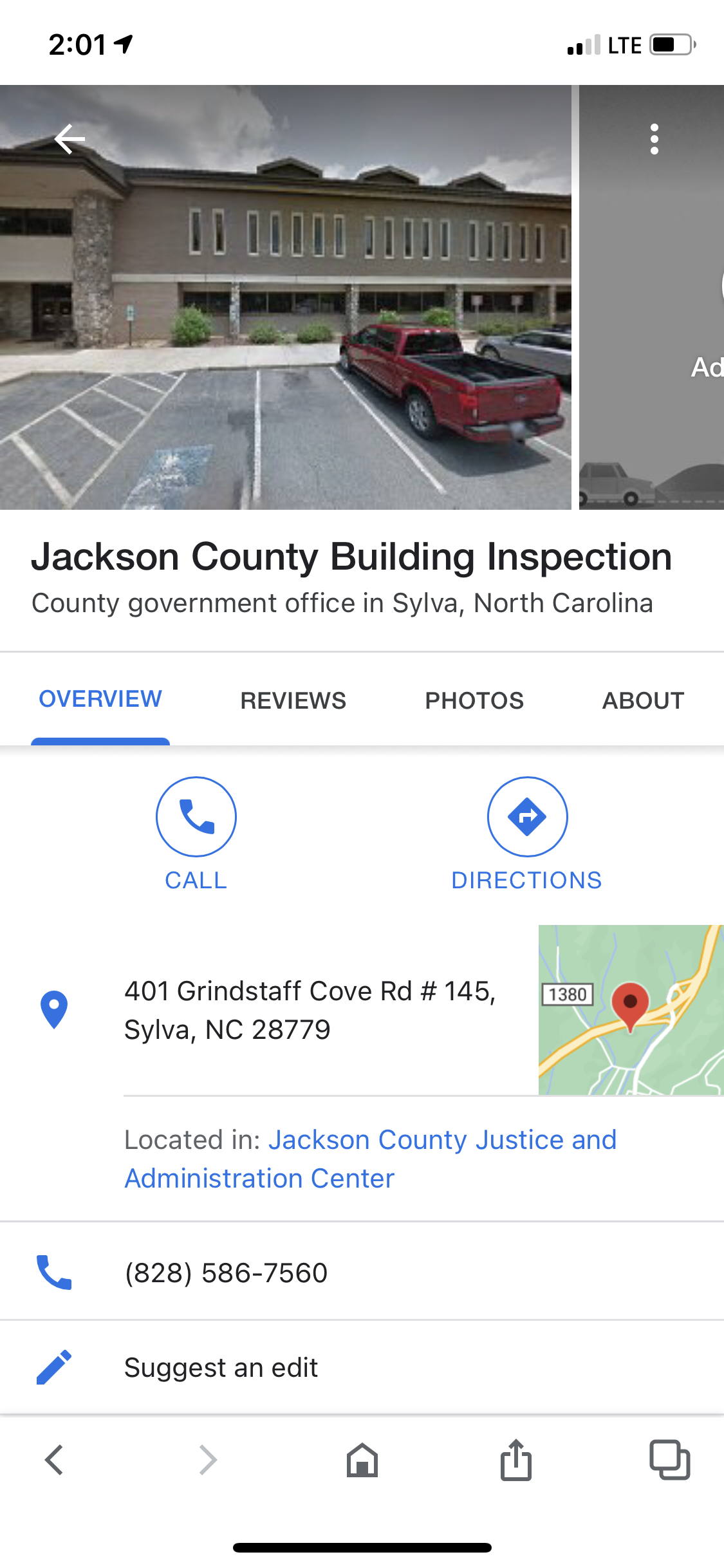Share this page from the toolbar
The width and height of the screenshot is (724, 1568).
coord(516,1460)
